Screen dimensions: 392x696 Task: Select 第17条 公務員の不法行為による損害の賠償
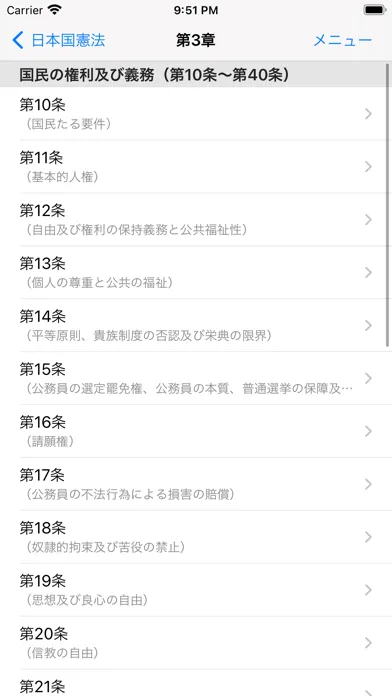coord(196,484)
